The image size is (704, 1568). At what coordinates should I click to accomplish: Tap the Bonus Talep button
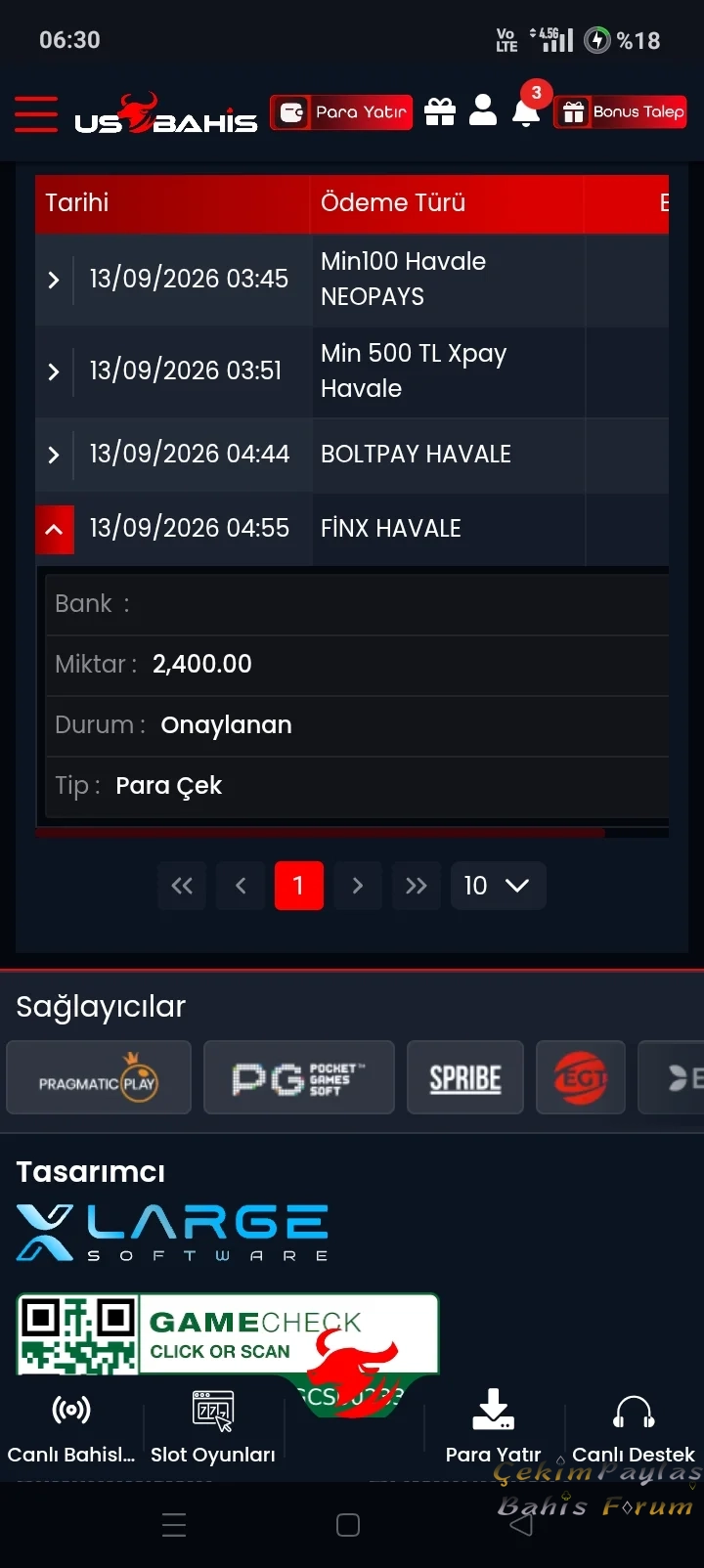(621, 112)
